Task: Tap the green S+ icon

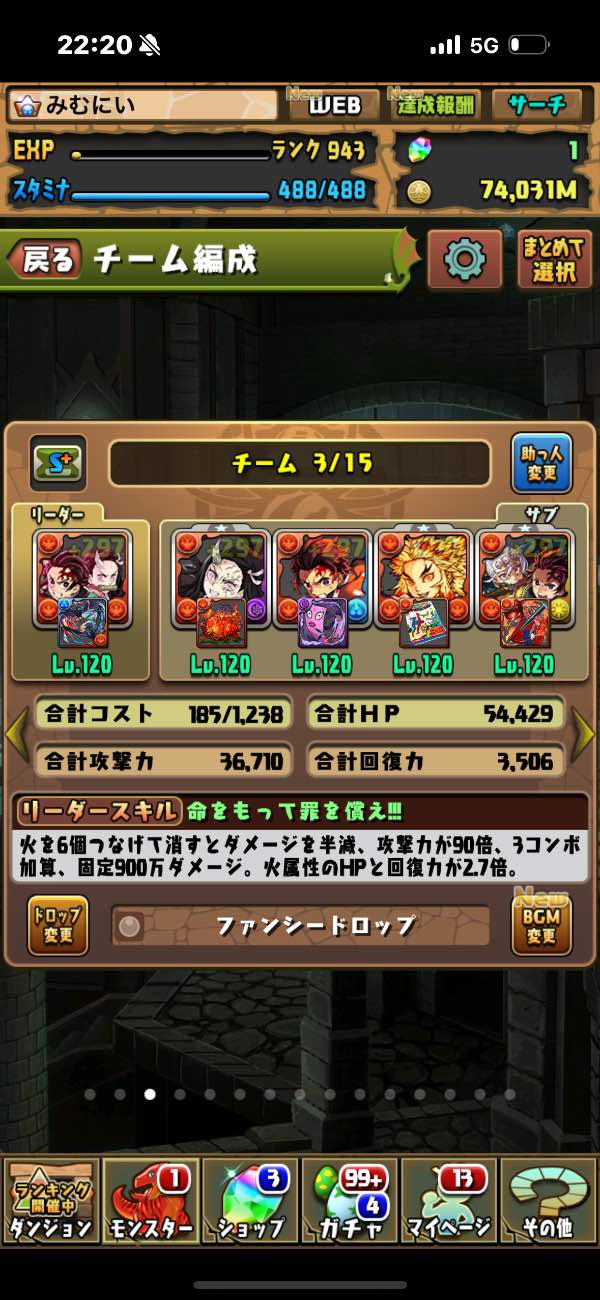Action: coord(58,463)
